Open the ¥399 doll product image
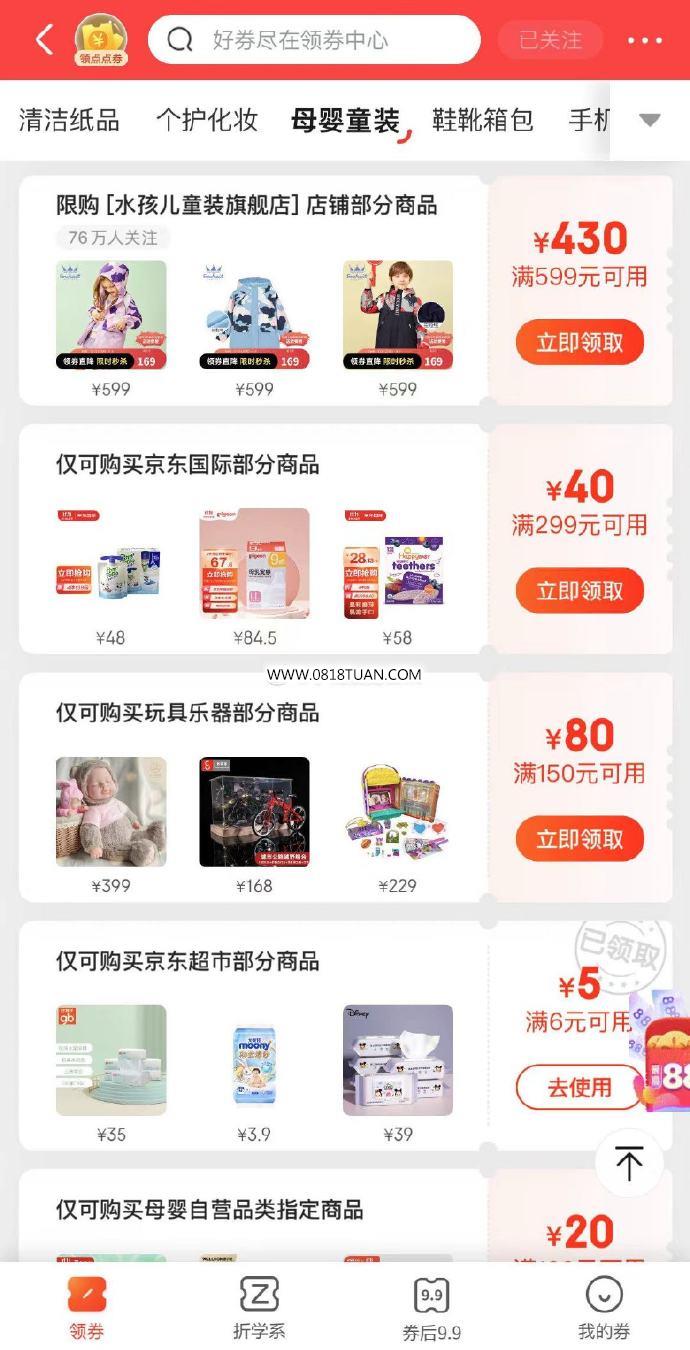 point(111,812)
